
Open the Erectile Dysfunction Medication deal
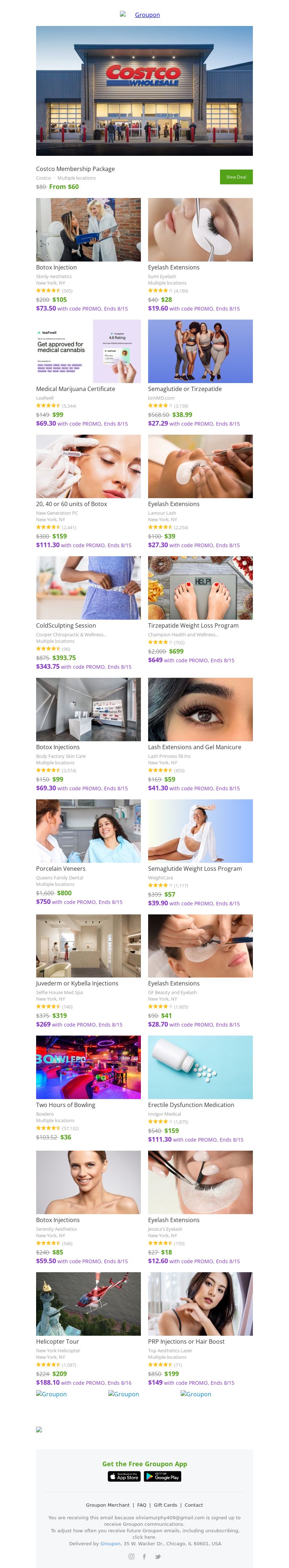click(200, 1067)
